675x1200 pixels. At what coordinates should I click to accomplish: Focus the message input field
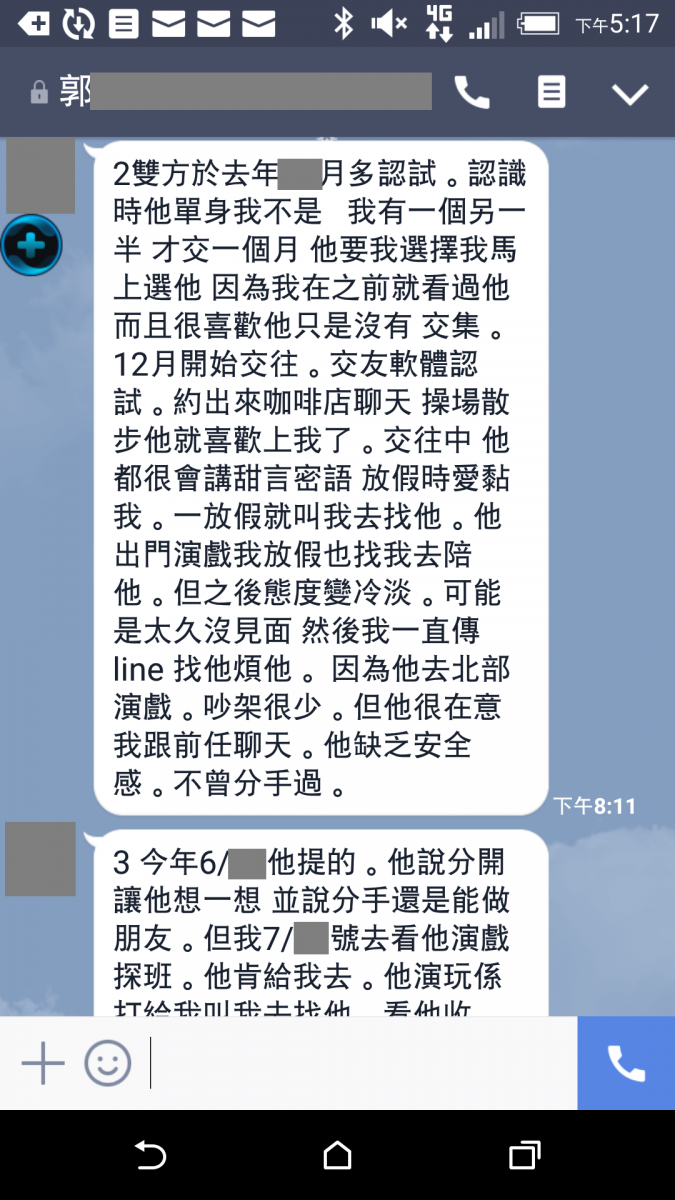(x=360, y=1063)
